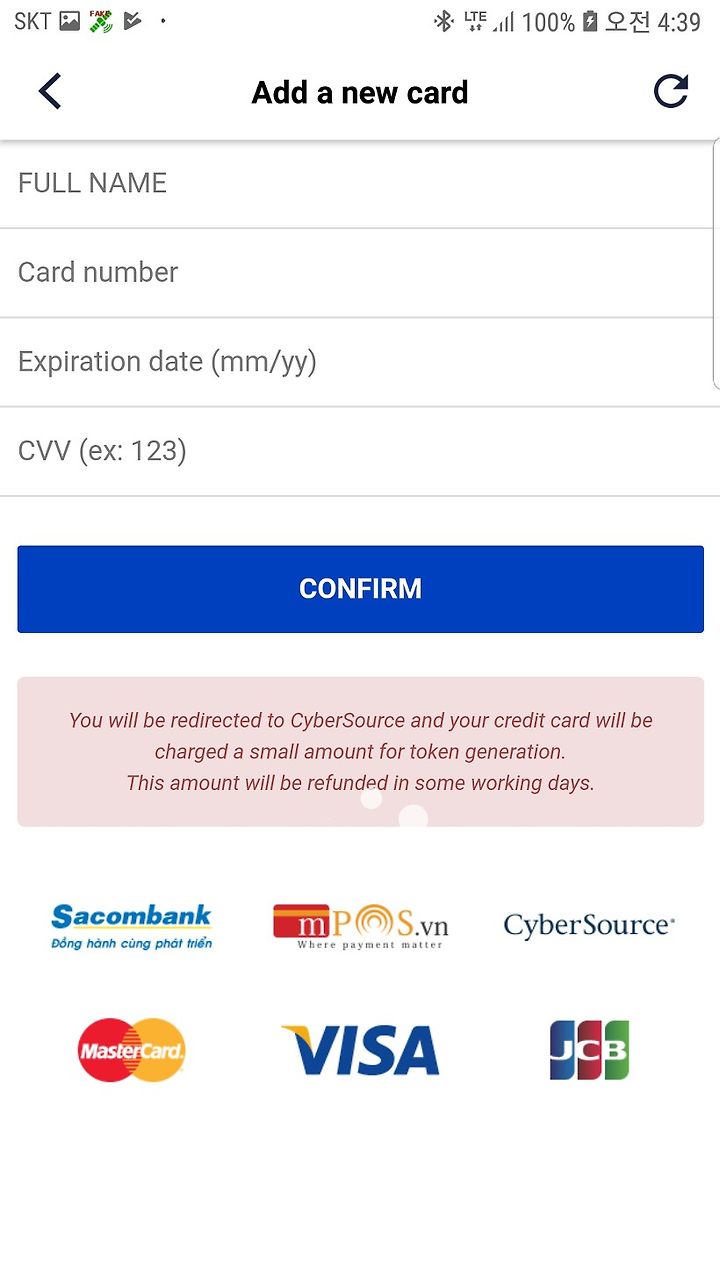The image size is (720, 1279).
Task: Reload the page with refresh icon
Action: click(671, 92)
